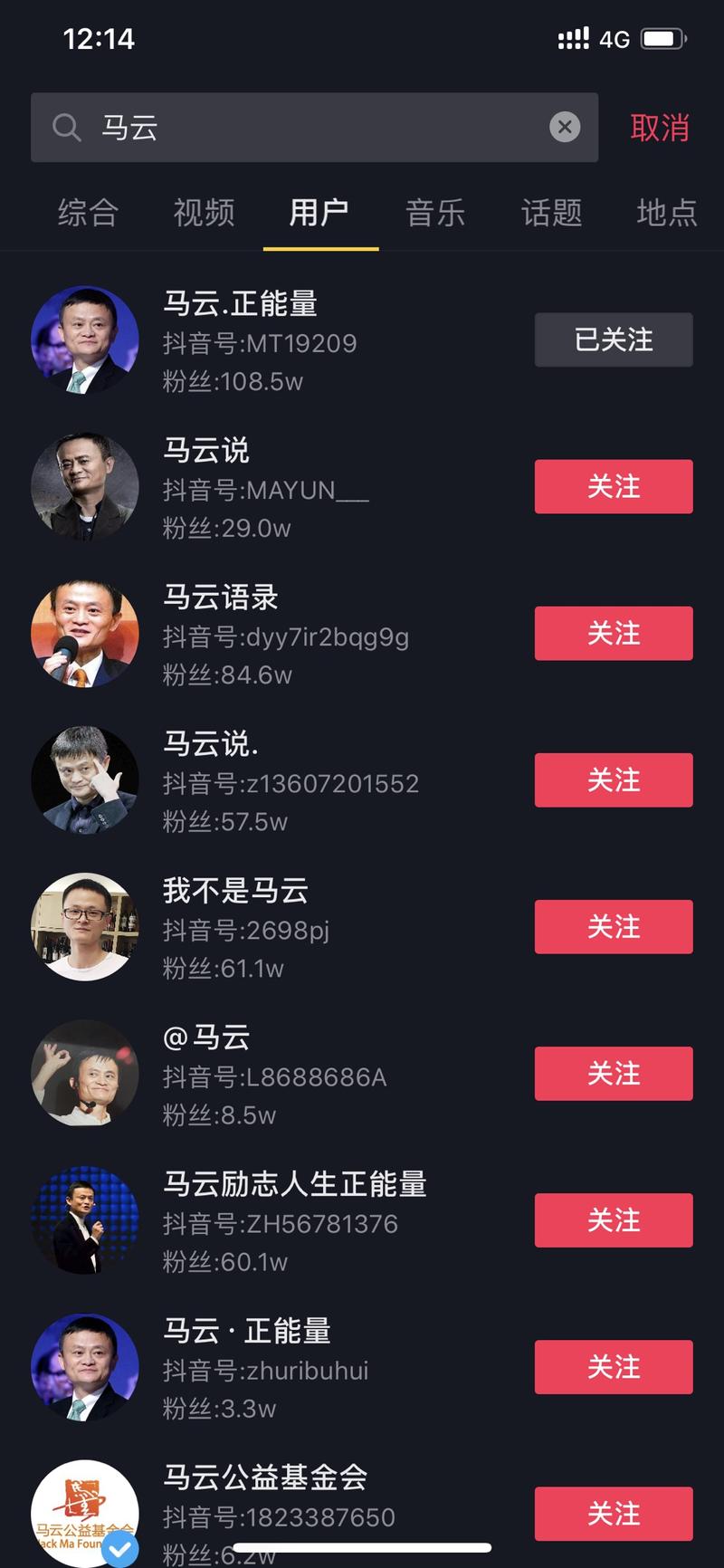This screenshot has height=1568, width=724.
Task: Select the 话题 tab
Action: [550, 214]
